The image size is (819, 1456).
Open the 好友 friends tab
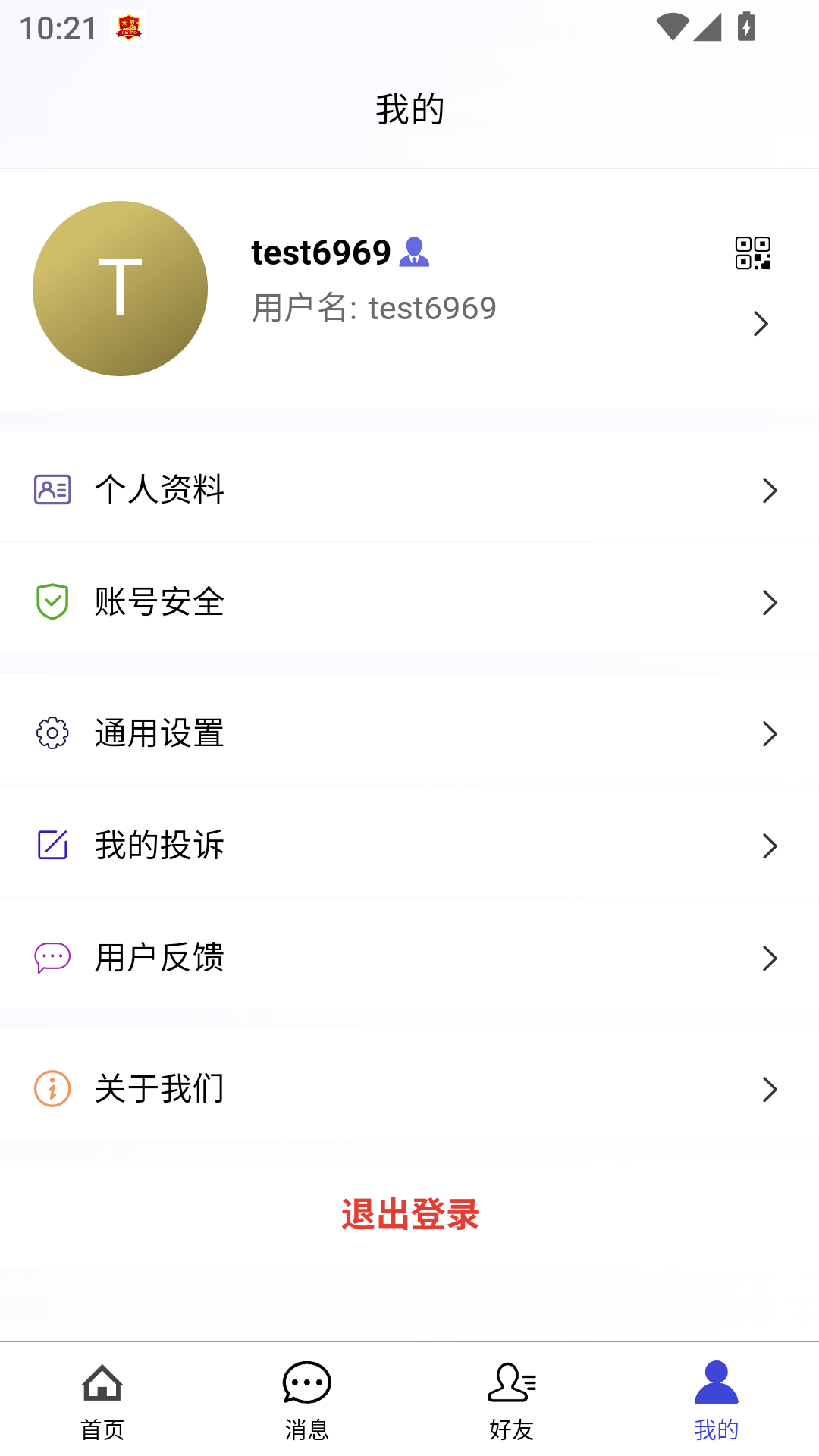coord(512,1401)
